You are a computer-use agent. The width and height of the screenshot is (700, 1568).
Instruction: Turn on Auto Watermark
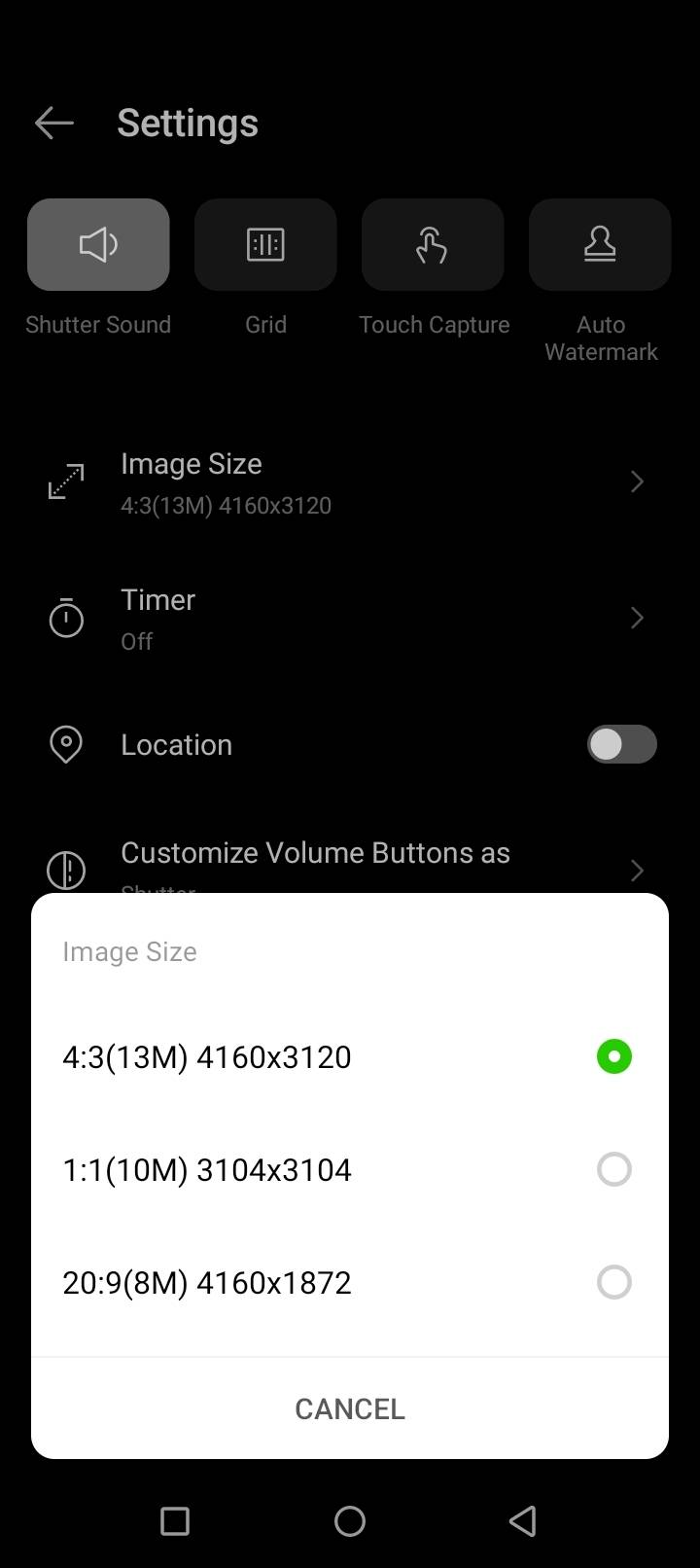pos(600,245)
